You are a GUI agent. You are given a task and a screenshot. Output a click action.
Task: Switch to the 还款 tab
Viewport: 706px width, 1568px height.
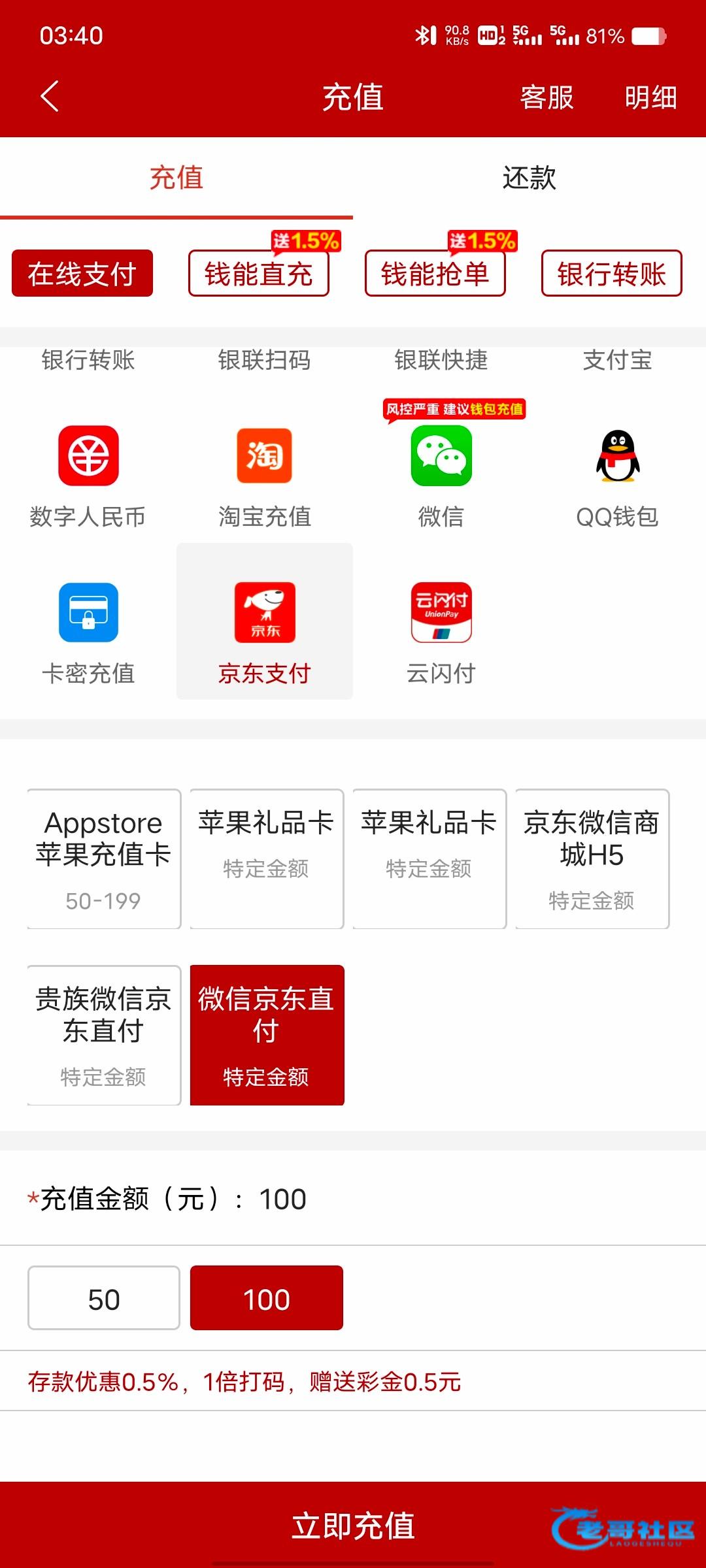point(529,178)
